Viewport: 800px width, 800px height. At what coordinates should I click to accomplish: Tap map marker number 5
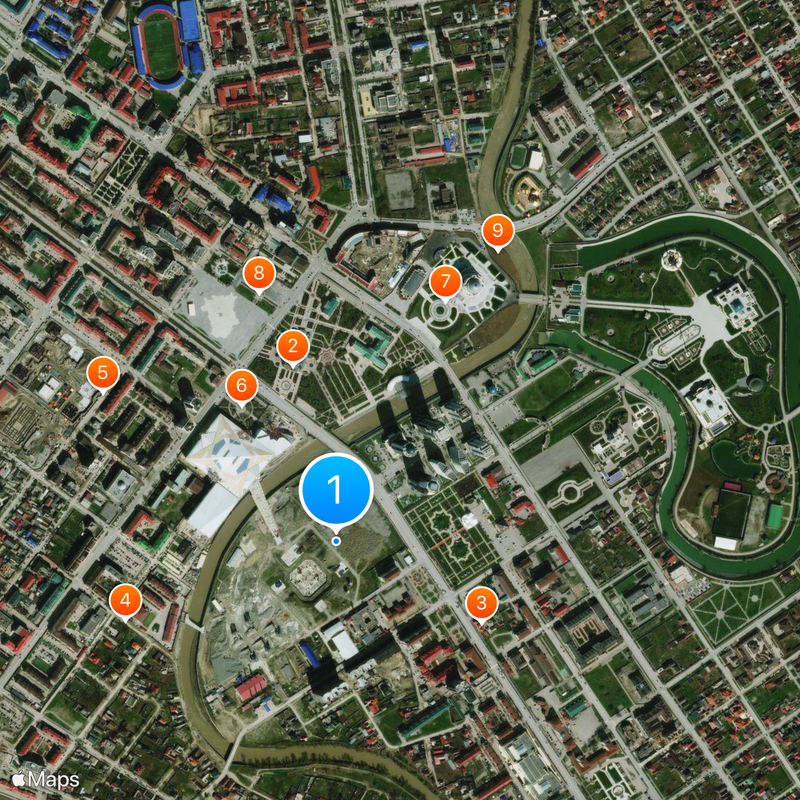[x=102, y=373]
